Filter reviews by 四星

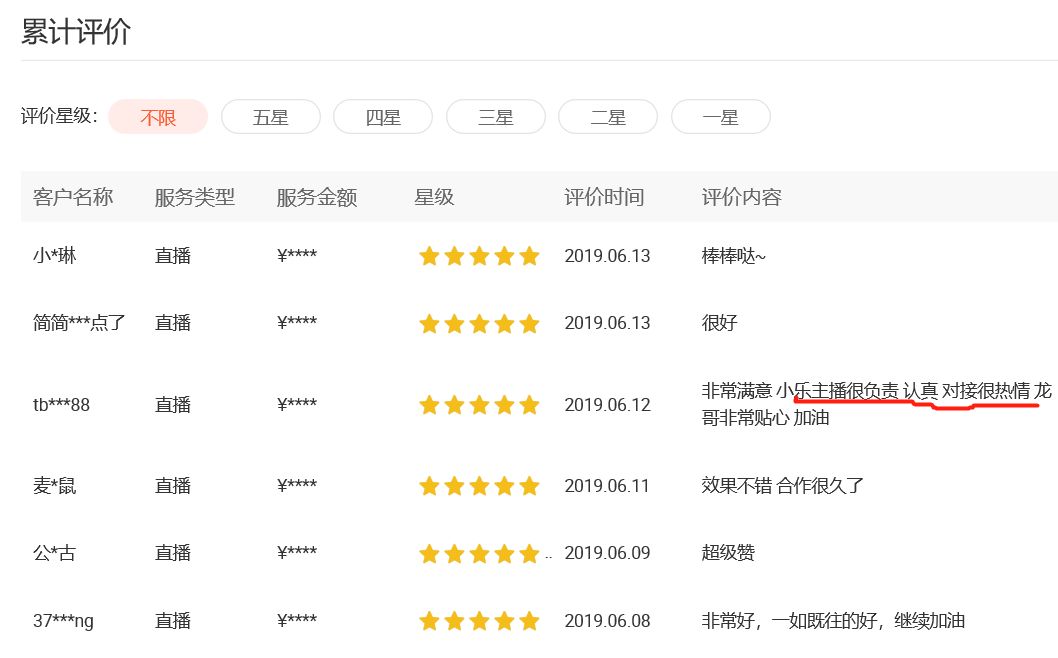click(x=383, y=117)
